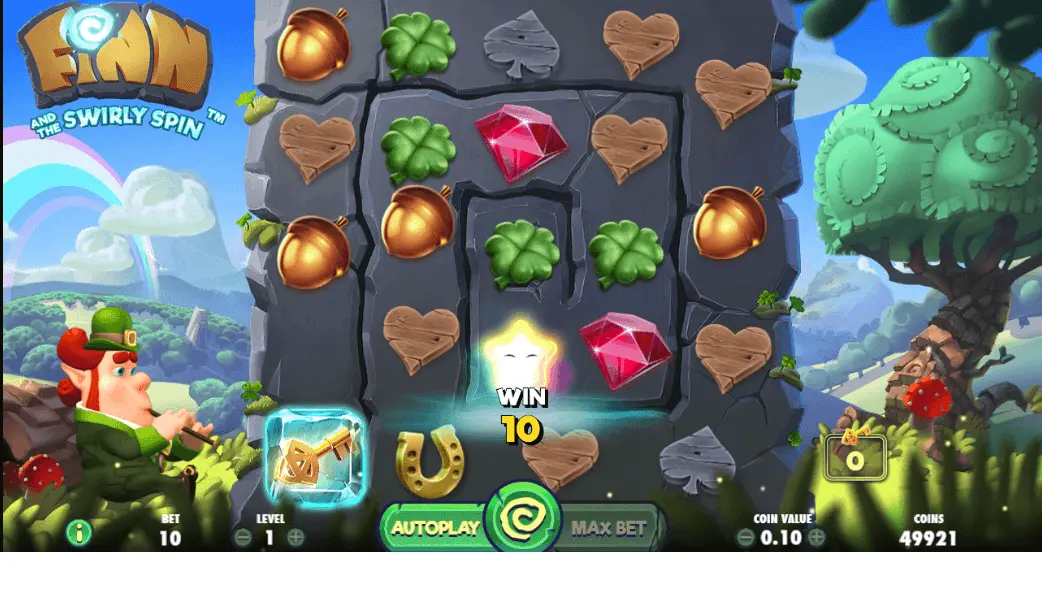Image resolution: width=1042 pixels, height=600 pixels.
Task: Raise the coin value
Action: click(x=817, y=537)
